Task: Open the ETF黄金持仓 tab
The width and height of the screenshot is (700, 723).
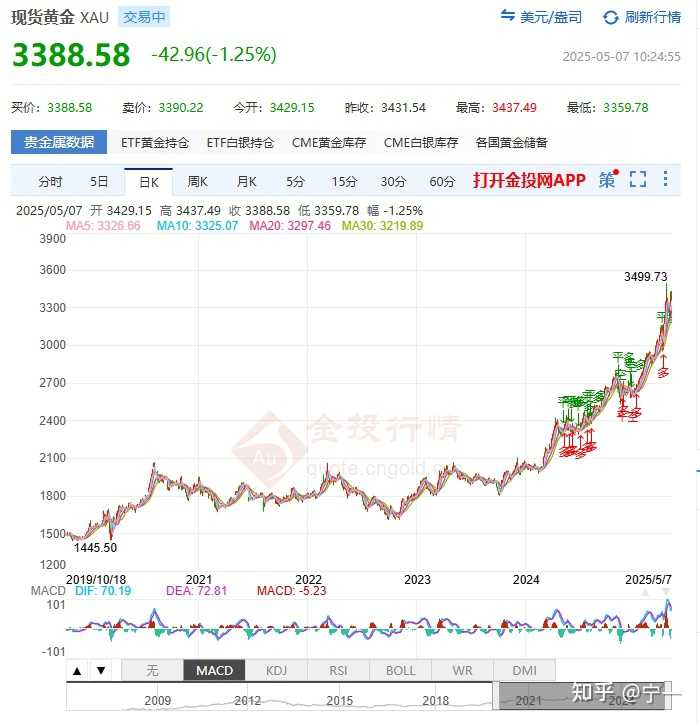Action: click(157, 143)
